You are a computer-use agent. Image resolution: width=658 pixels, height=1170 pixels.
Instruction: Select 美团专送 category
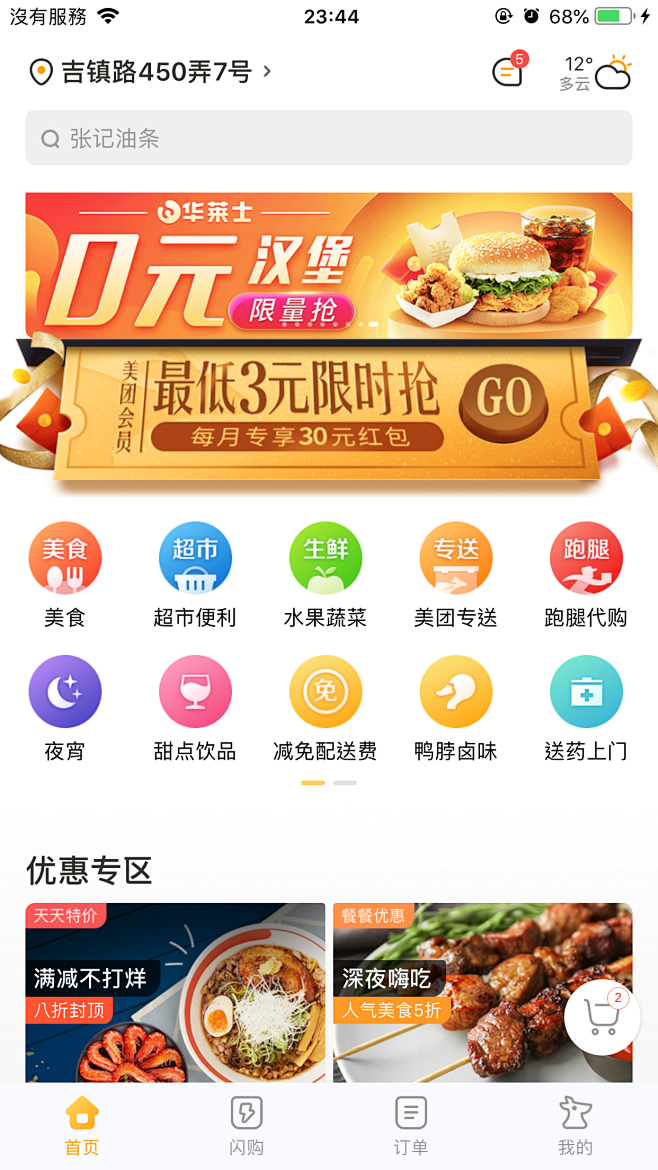[456, 573]
